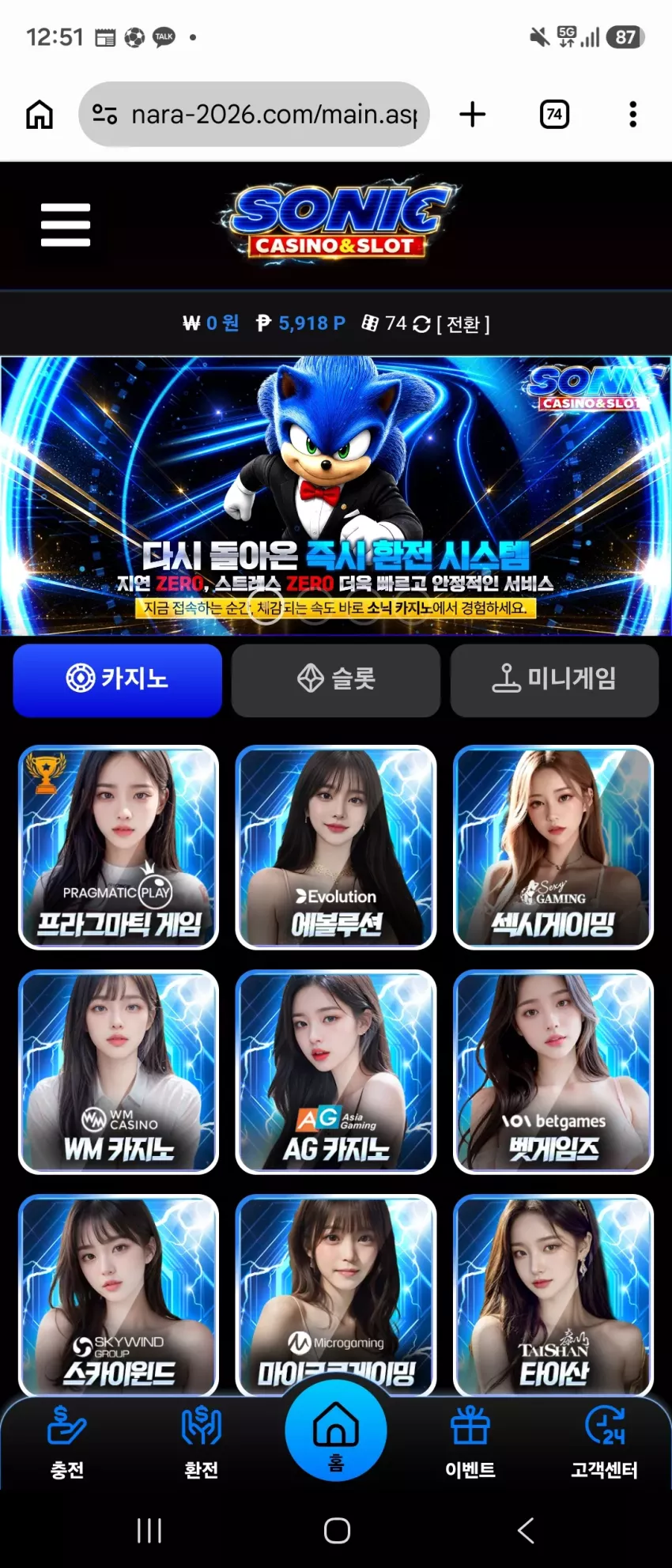Go to 충전 in bottom navigation
The image size is (672, 1568).
coord(67,1443)
